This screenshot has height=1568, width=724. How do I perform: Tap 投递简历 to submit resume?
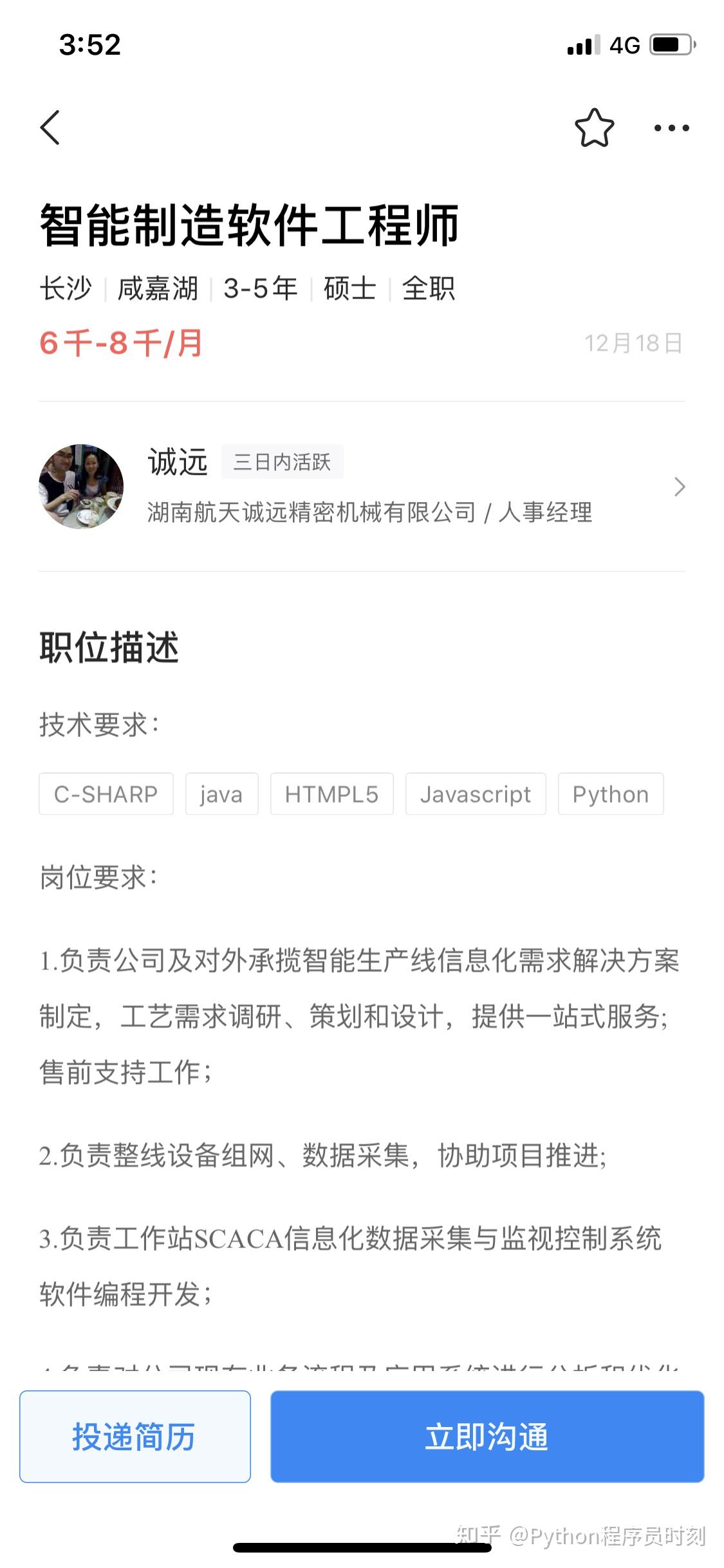[x=135, y=1436]
